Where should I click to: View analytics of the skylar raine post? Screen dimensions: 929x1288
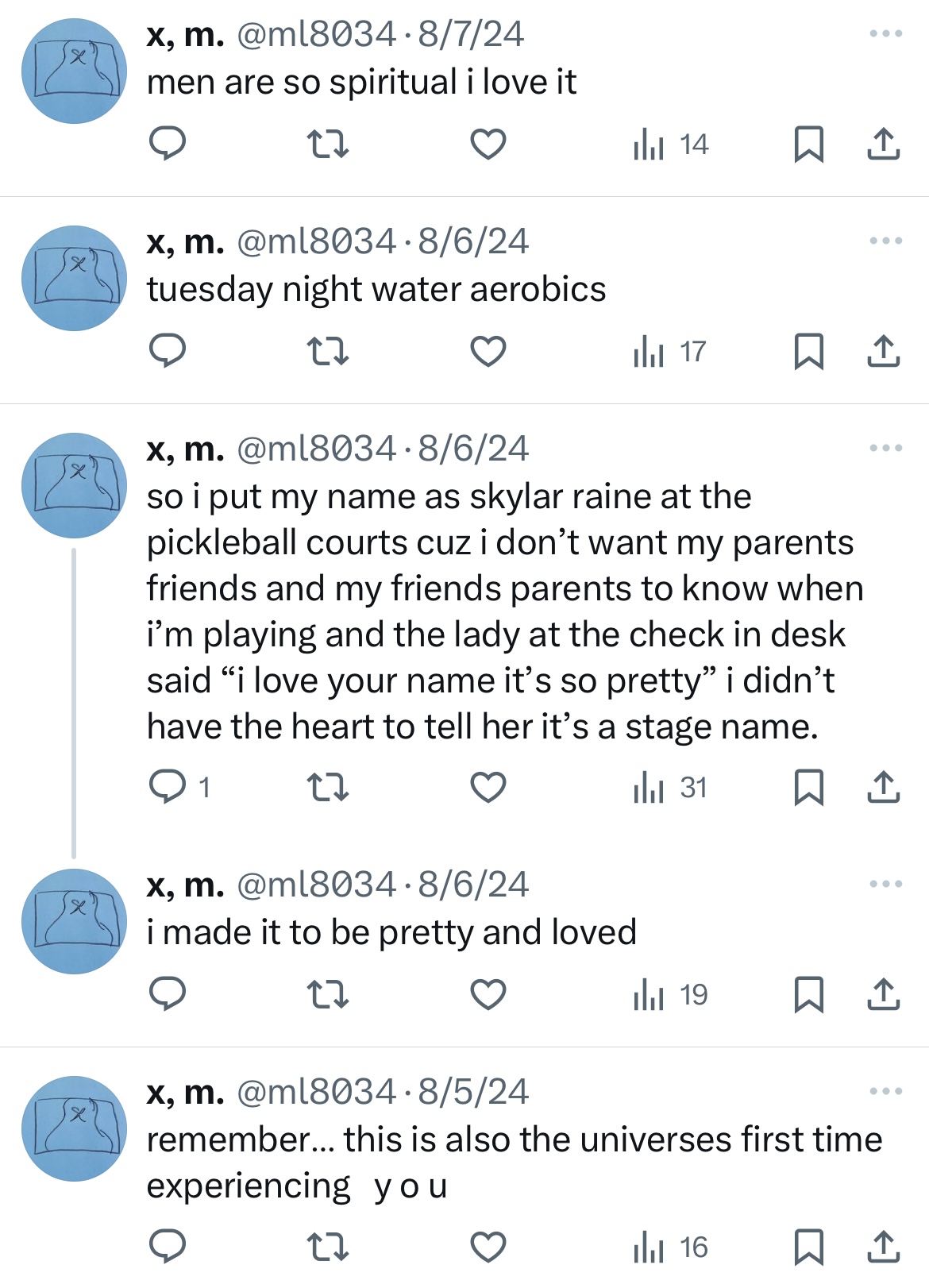pyautogui.click(x=669, y=788)
